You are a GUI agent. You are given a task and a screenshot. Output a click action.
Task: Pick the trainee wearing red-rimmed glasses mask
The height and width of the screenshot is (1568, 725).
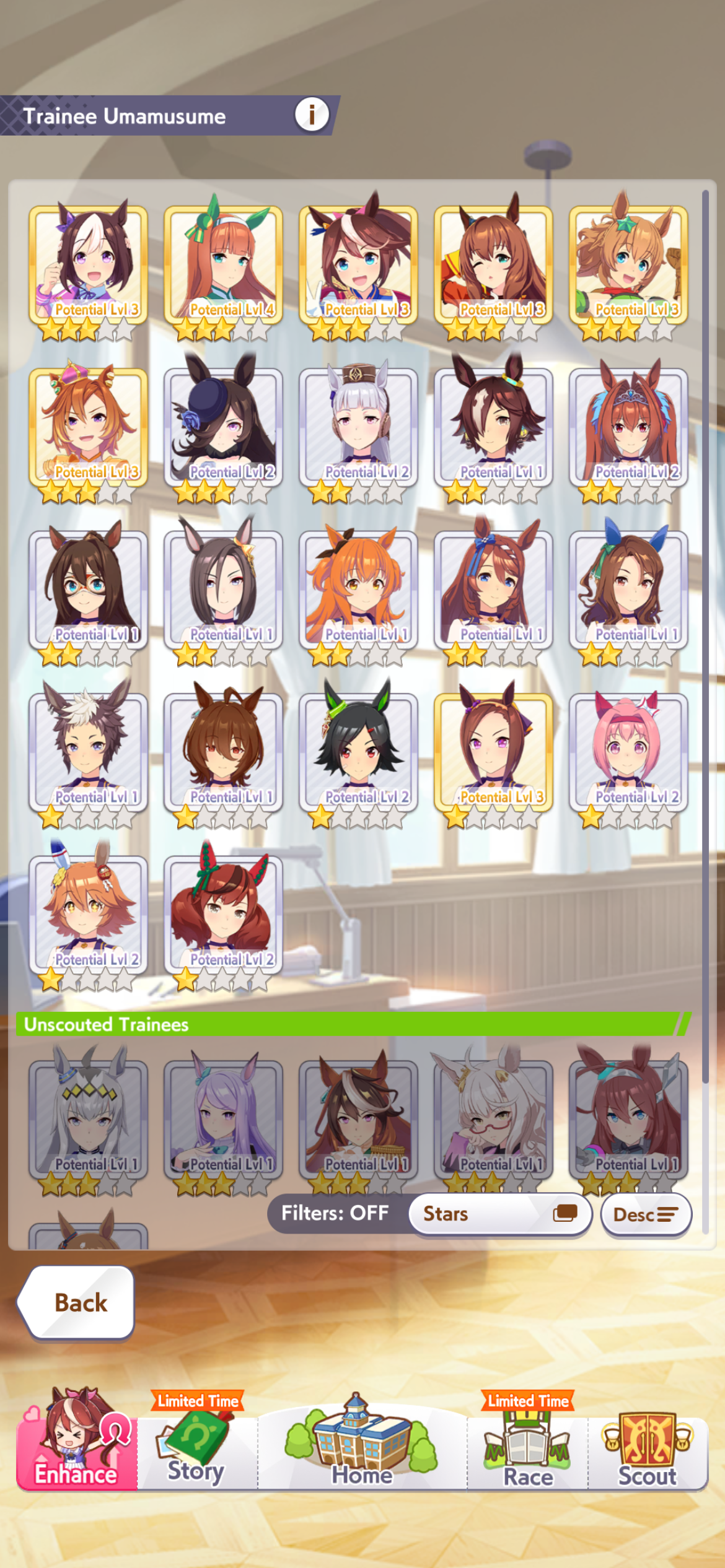point(88,593)
